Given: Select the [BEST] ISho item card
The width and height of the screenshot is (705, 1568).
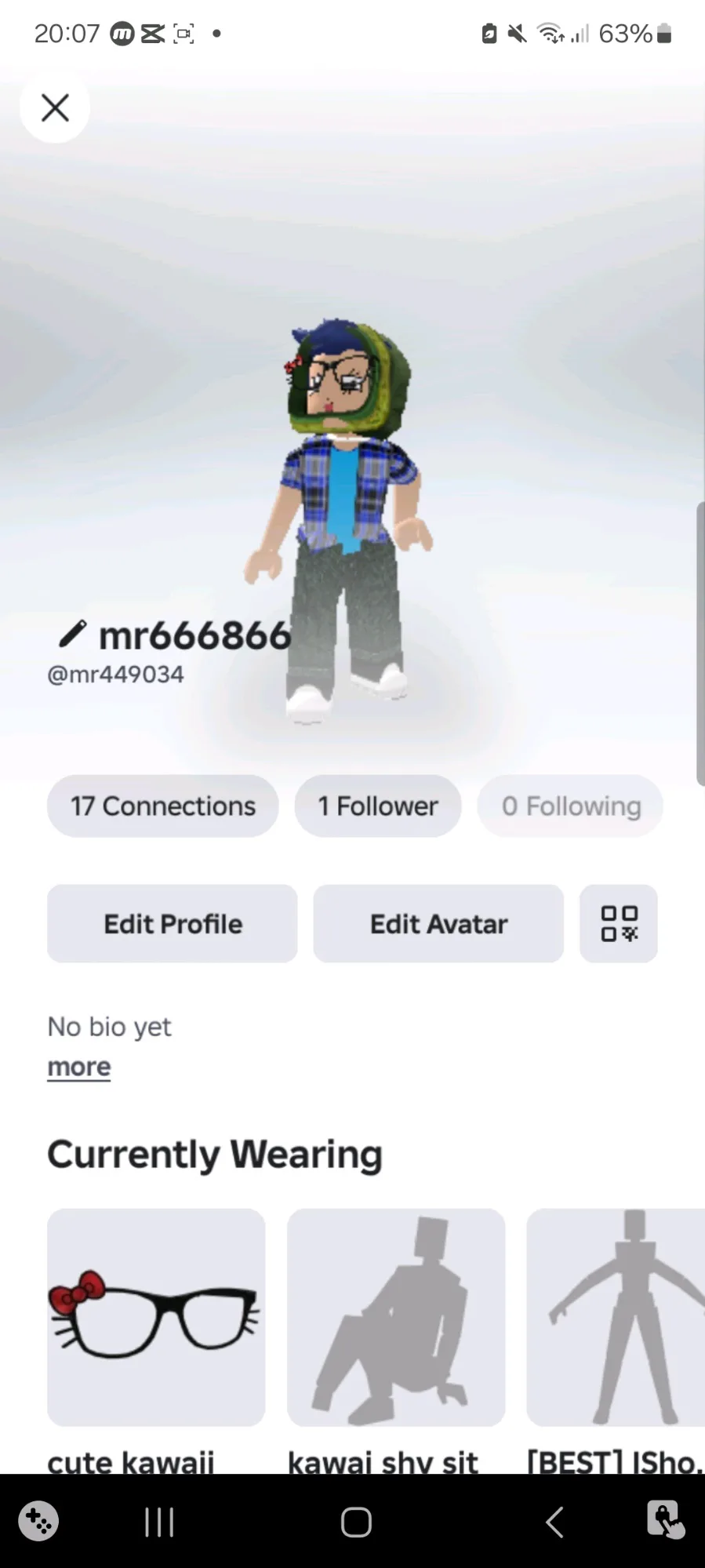Looking at the screenshot, I should click(616, 1318).
